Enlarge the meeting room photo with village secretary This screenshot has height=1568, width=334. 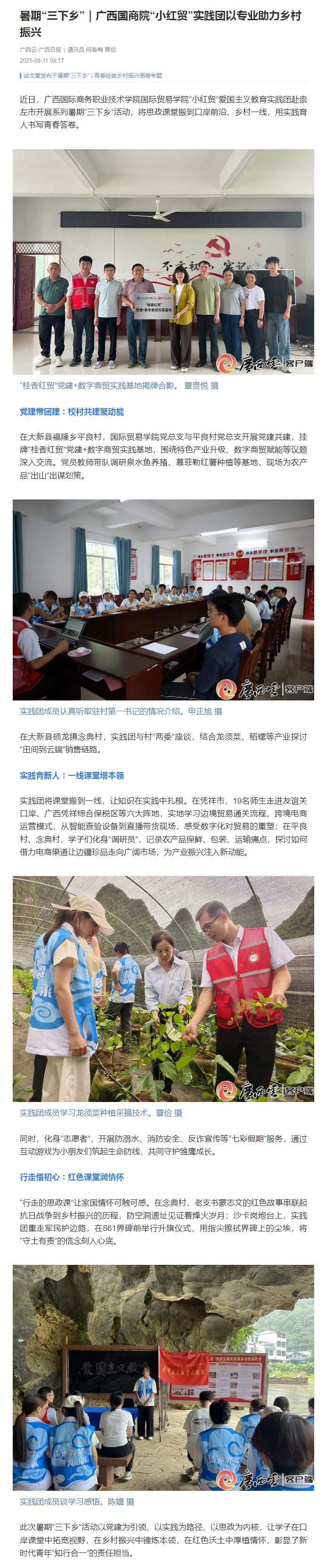pyautogui.click(x=163, y=600)
